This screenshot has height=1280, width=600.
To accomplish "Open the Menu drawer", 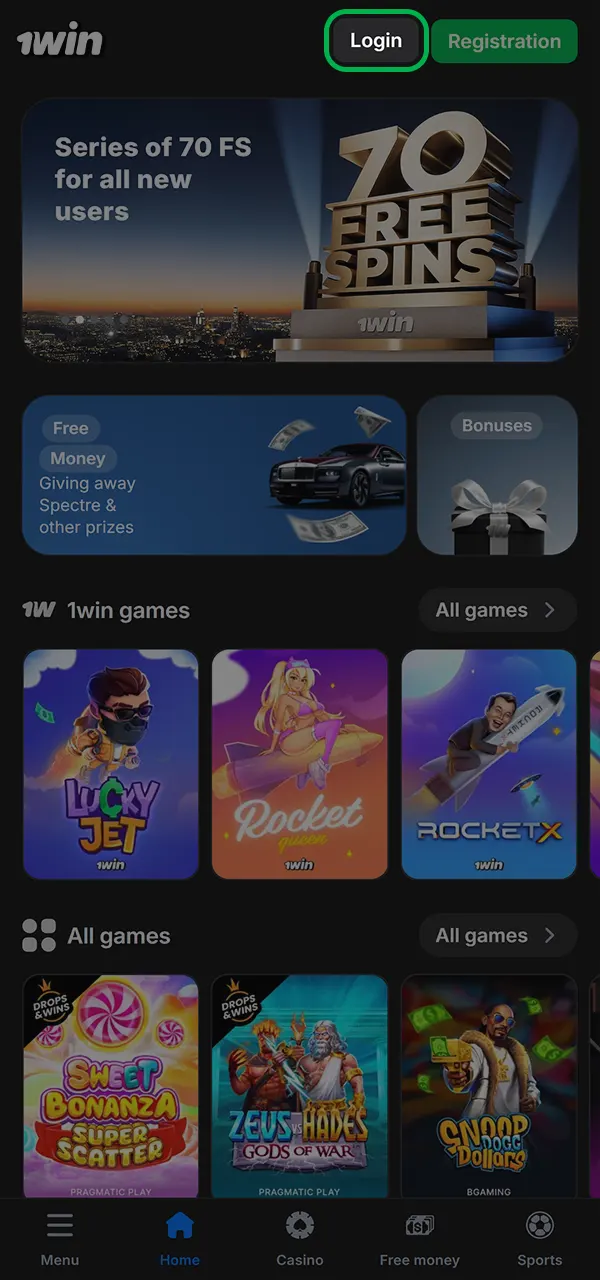I will (60, 1239).
